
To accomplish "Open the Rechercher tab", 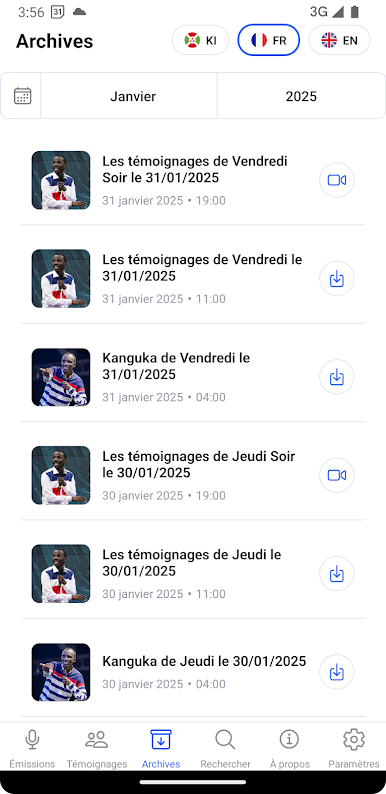I will point(225,749).
